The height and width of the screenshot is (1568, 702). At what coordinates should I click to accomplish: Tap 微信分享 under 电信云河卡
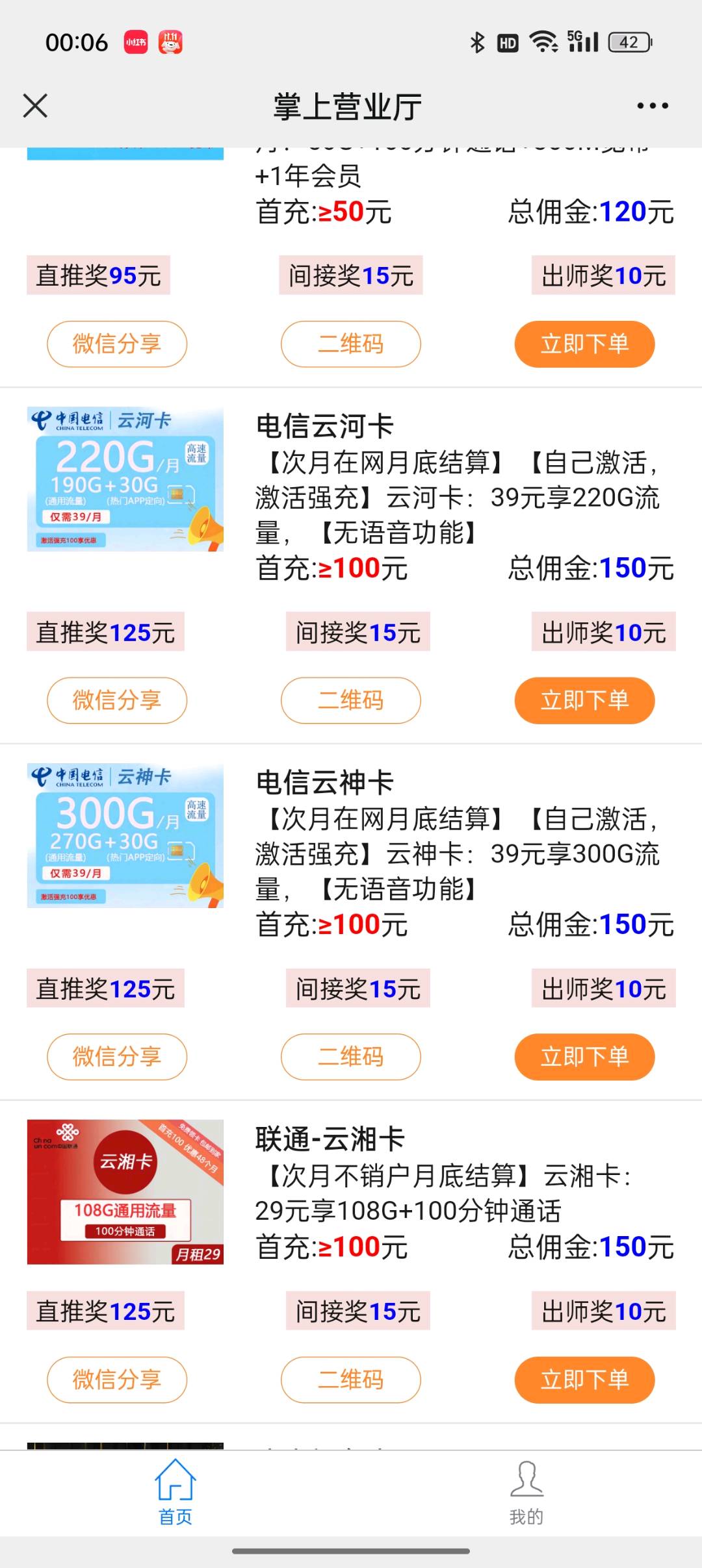point(116,700)
